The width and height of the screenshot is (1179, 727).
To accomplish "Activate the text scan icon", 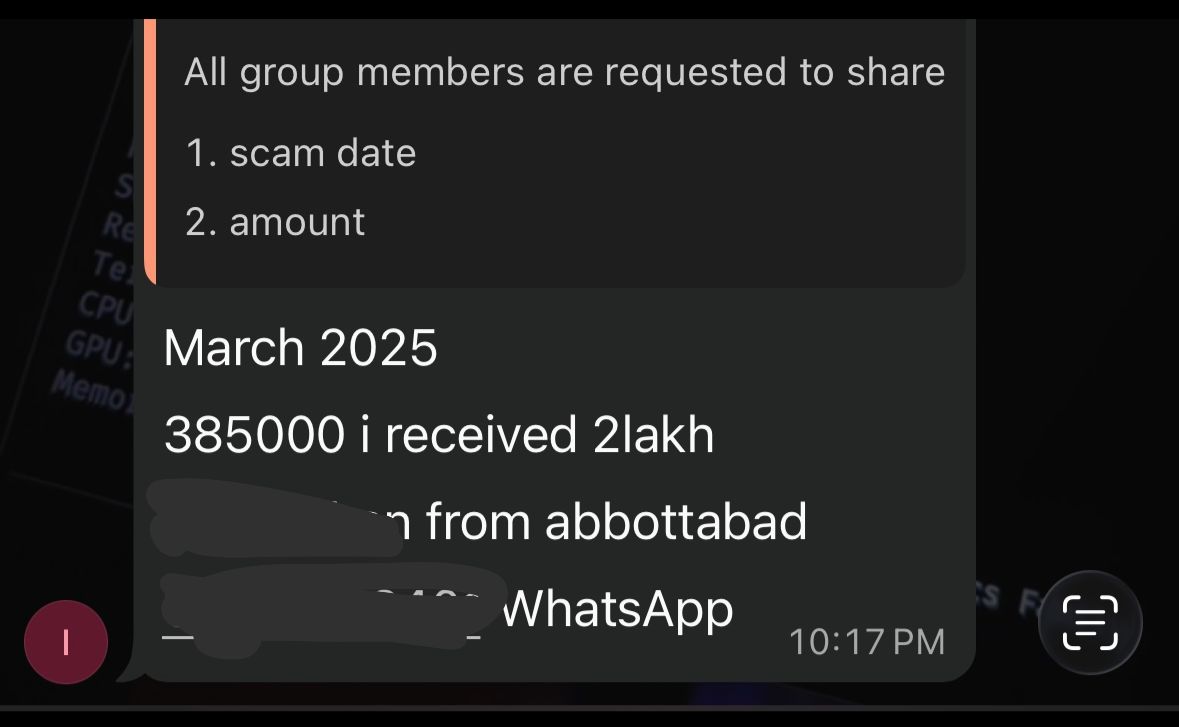I will click(x=1090, y=622).
